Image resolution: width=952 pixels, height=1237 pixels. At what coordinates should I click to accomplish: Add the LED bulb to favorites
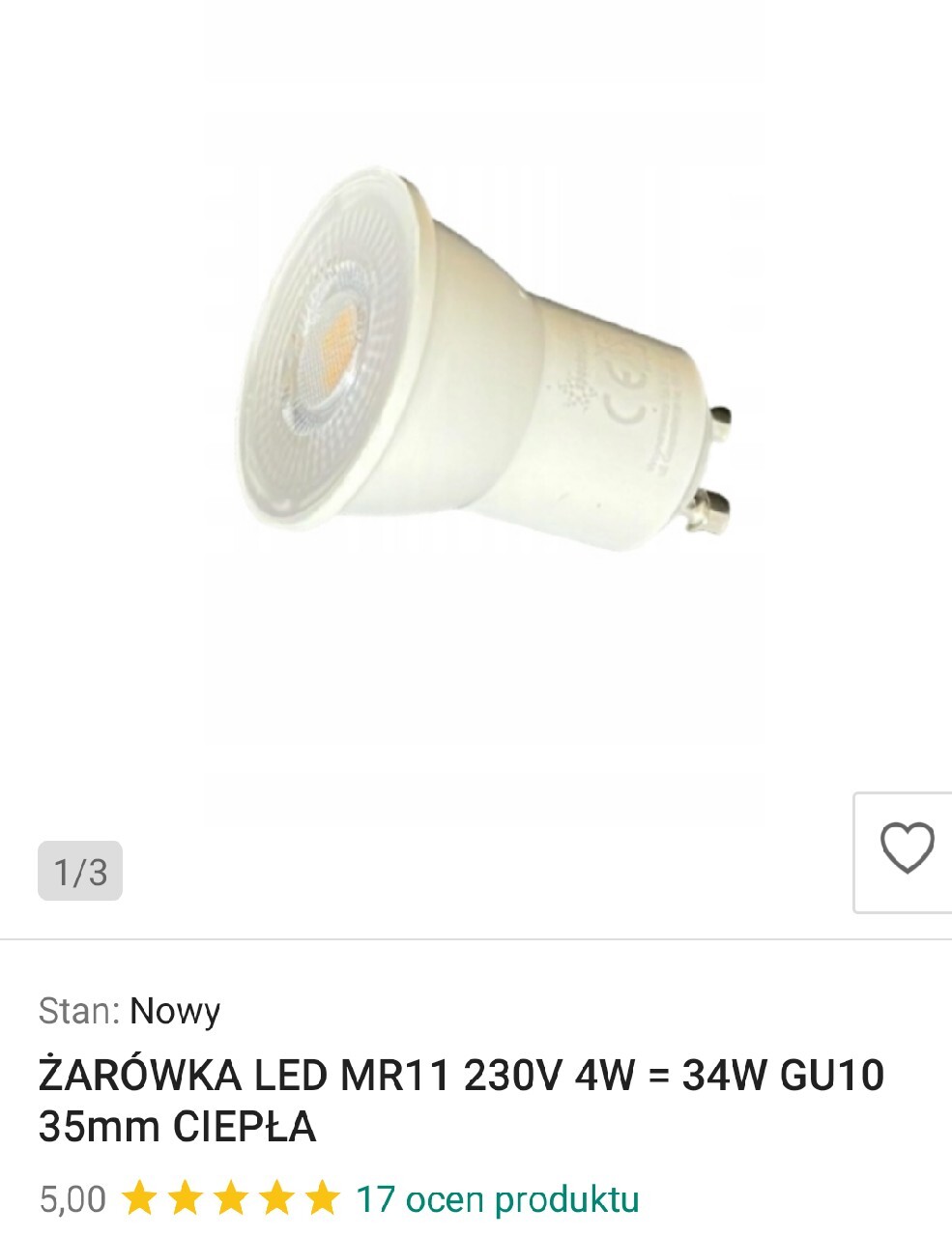[x=907, y=849]
